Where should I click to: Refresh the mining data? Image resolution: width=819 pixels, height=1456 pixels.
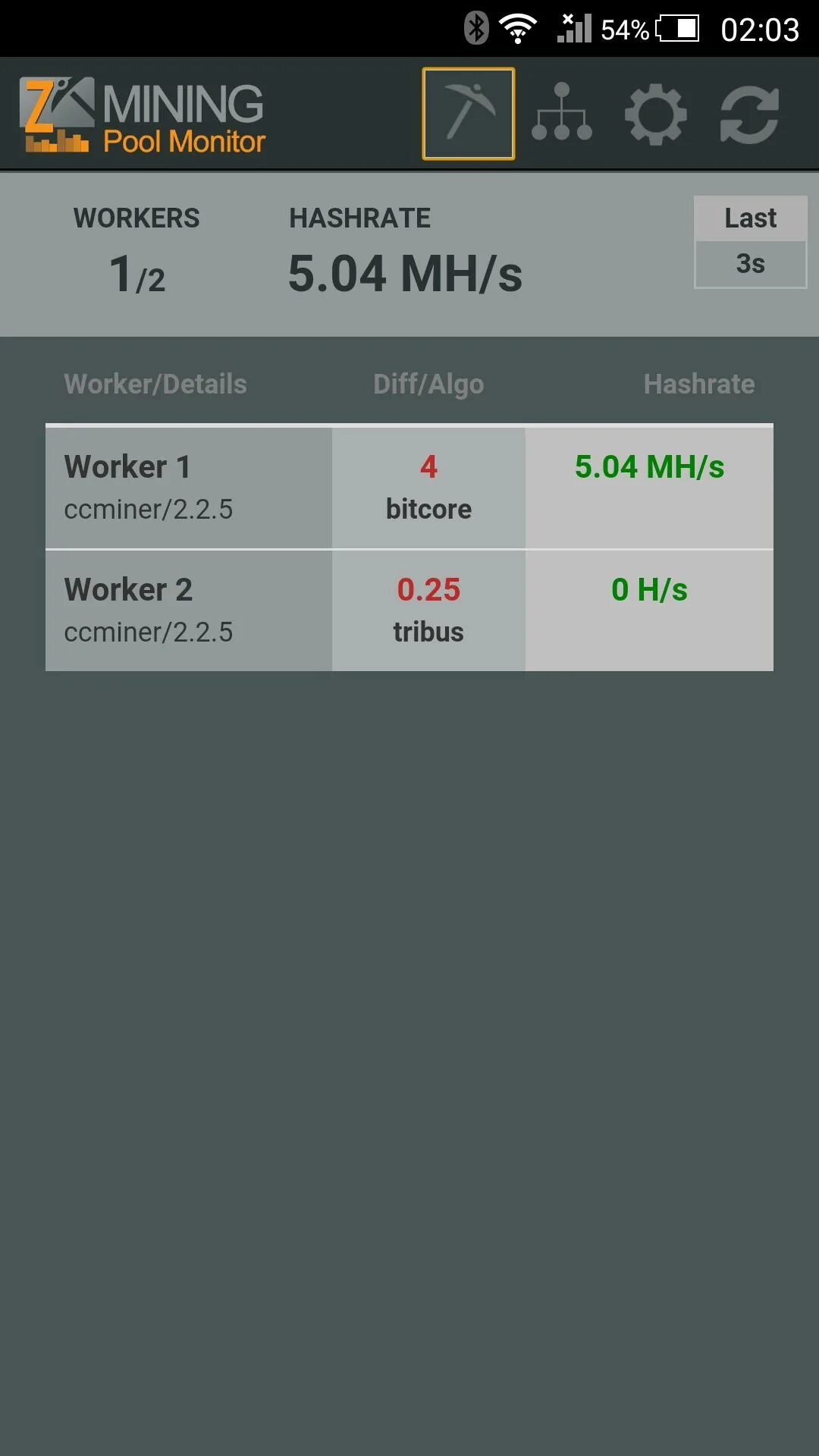(x=749, y=114)
